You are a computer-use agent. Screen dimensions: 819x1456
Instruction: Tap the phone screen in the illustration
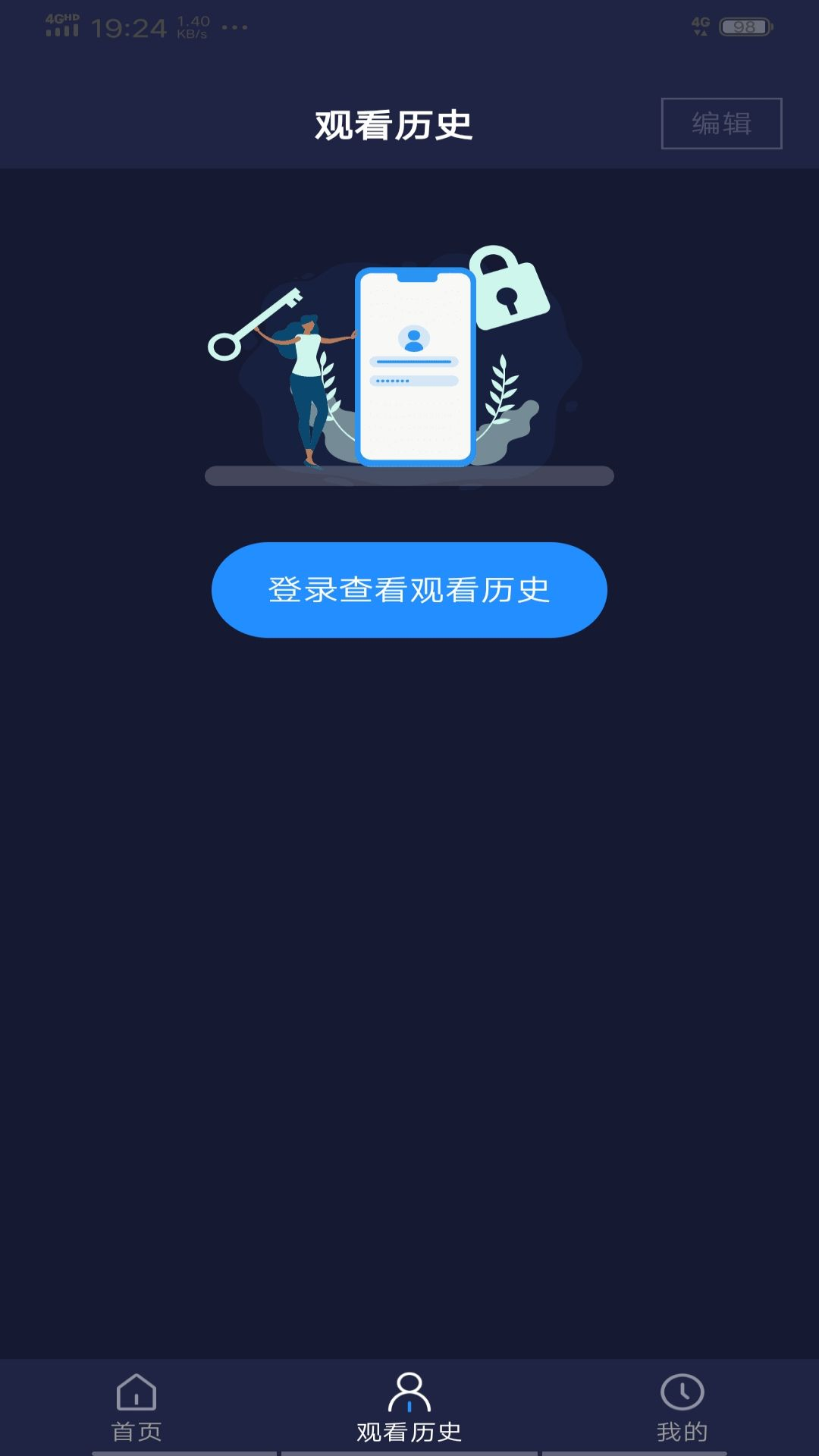pyautogui.click(x=414, y=368)
